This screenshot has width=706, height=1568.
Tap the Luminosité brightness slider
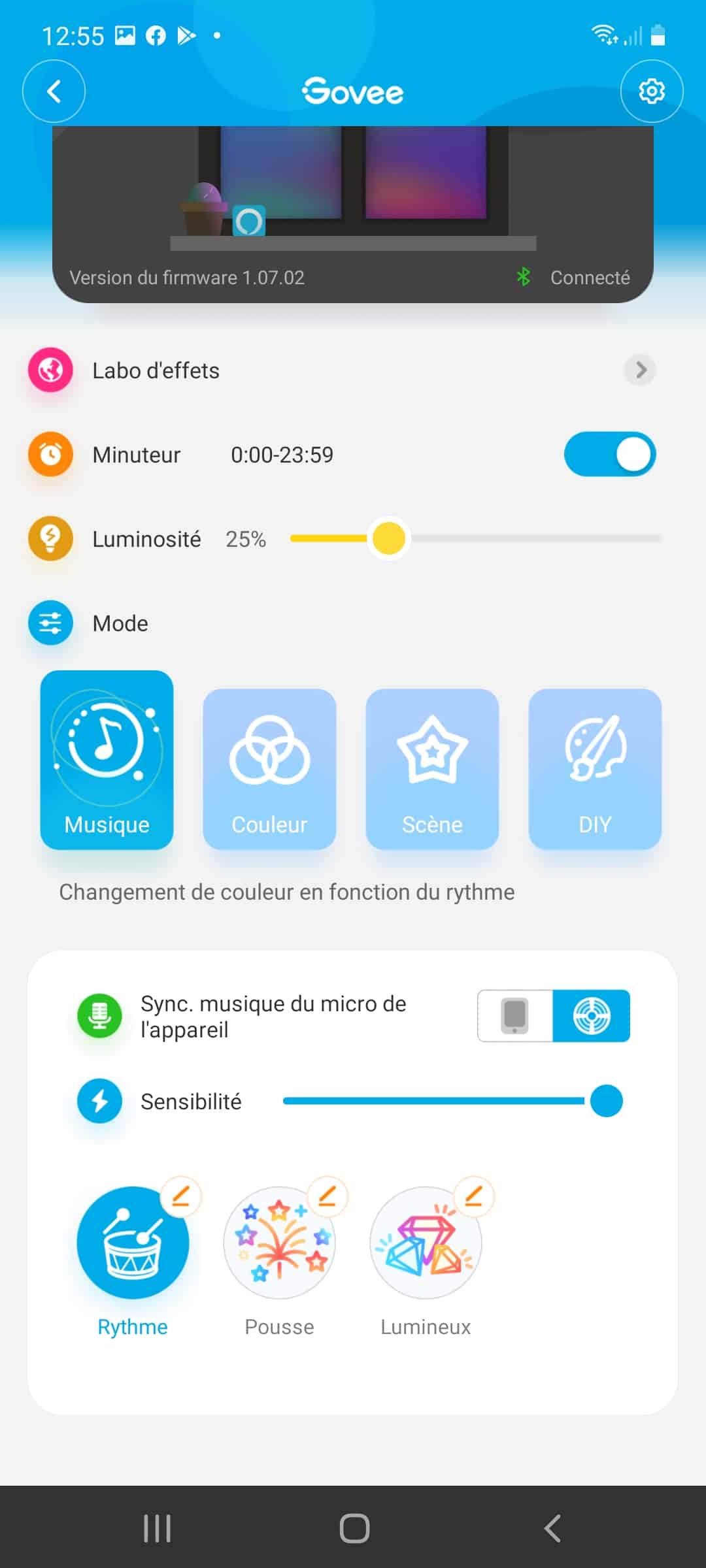[x=476, y=538]
